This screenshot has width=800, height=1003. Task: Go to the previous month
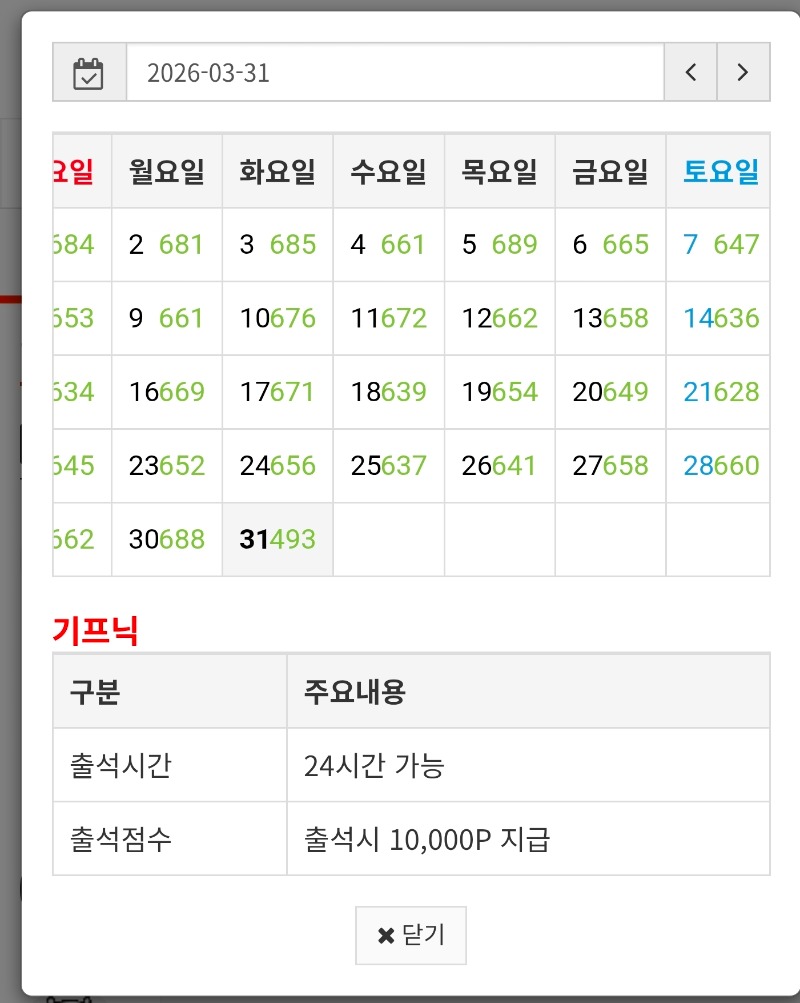pos(690,73)
